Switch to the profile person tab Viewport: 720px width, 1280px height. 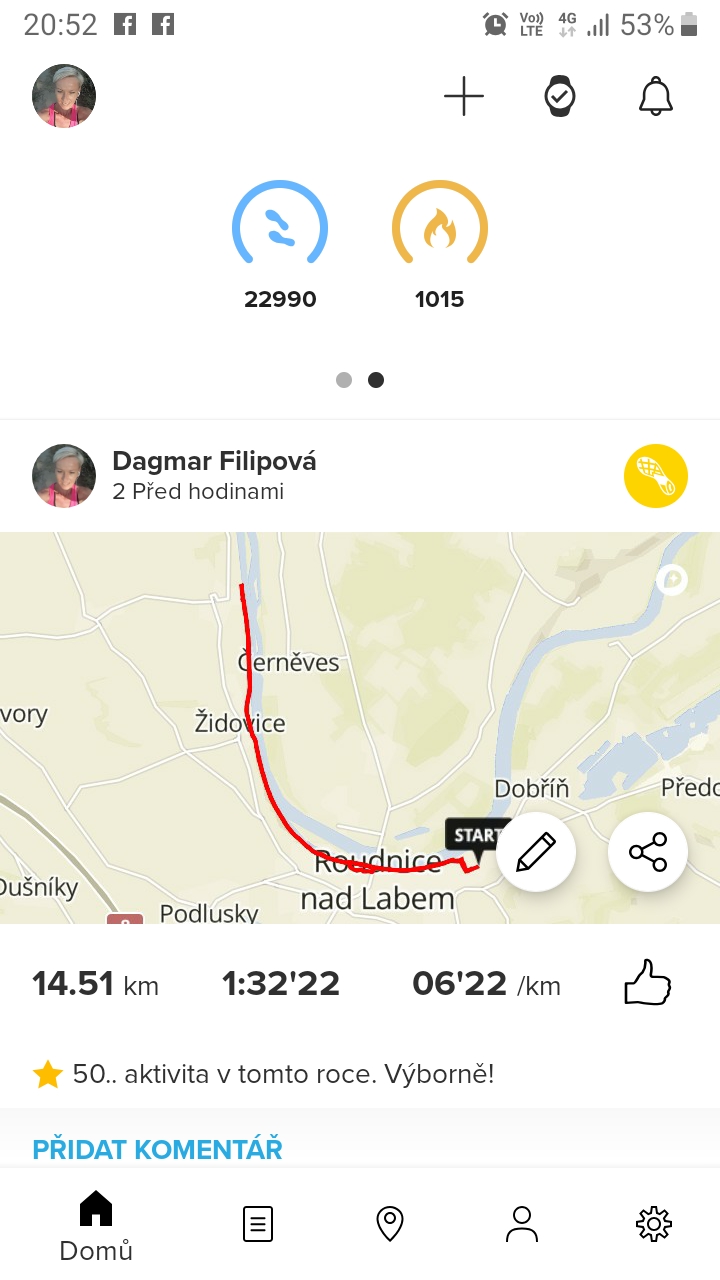pos(522,1224)
